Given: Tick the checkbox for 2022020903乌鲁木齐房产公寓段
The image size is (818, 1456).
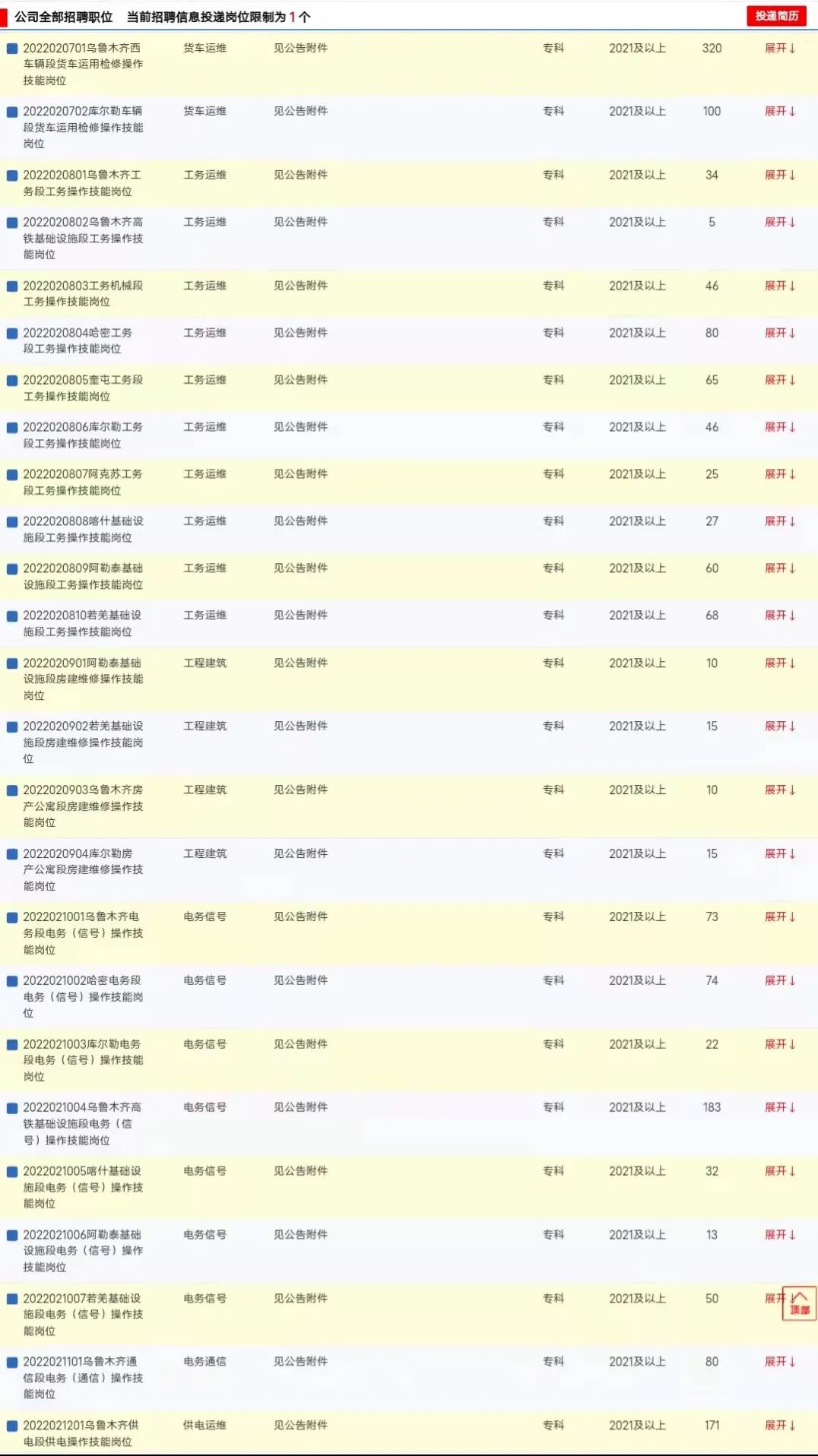Looking at the screenshot, I should [12, 791].
